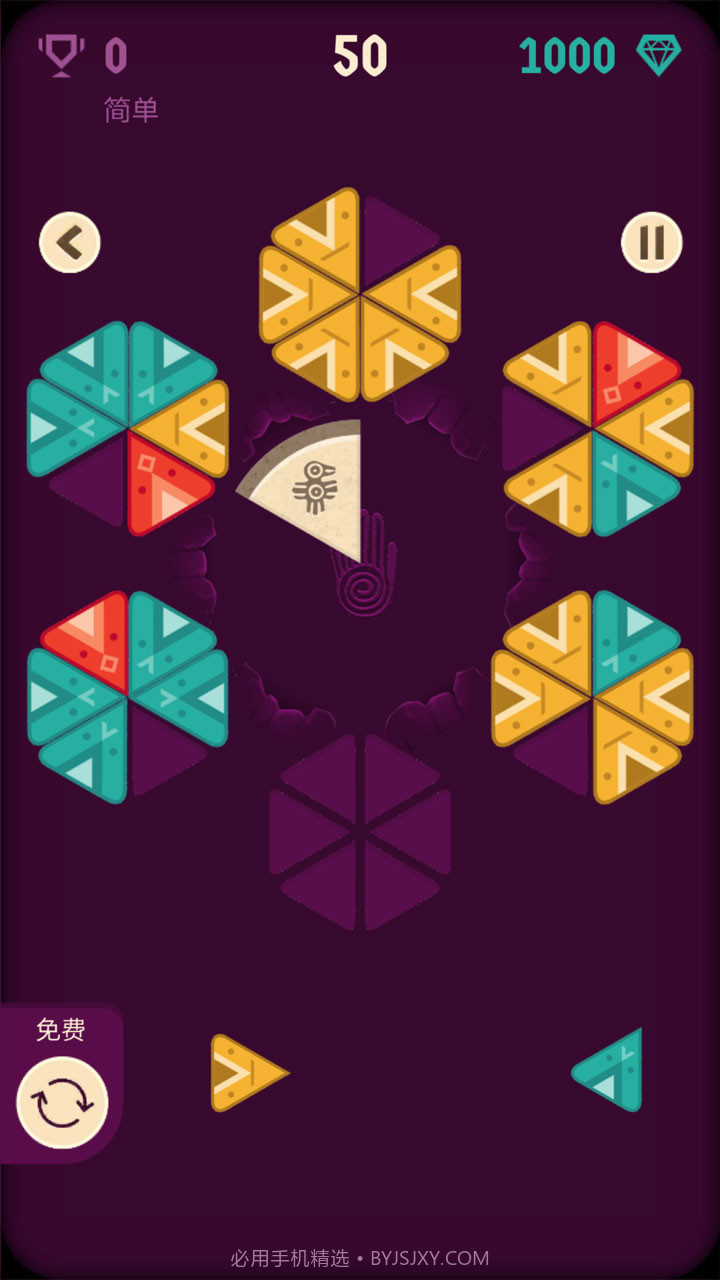Go back with the arrow button
Screen dimensions: 720x1280
pos(70,243)
